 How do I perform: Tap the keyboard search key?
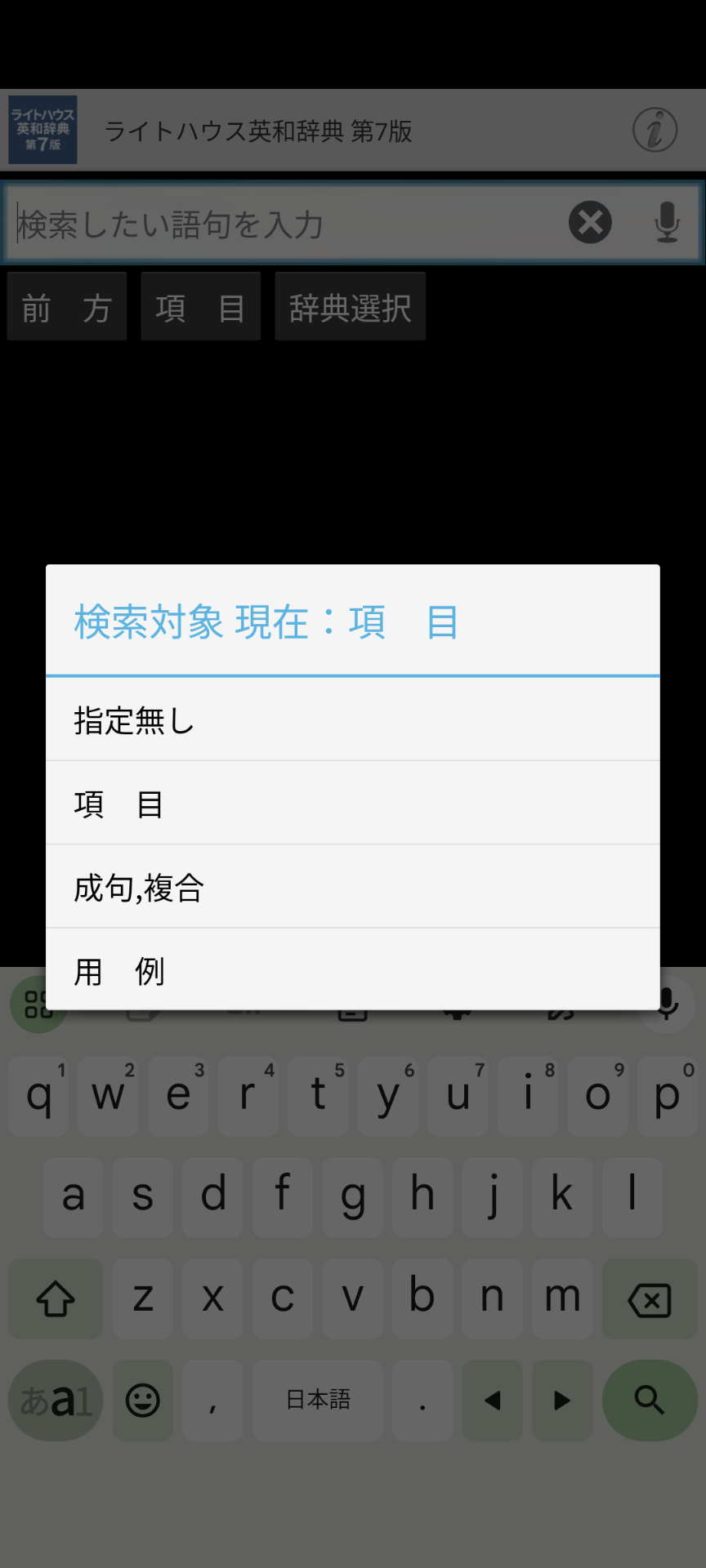(650, 1400)
